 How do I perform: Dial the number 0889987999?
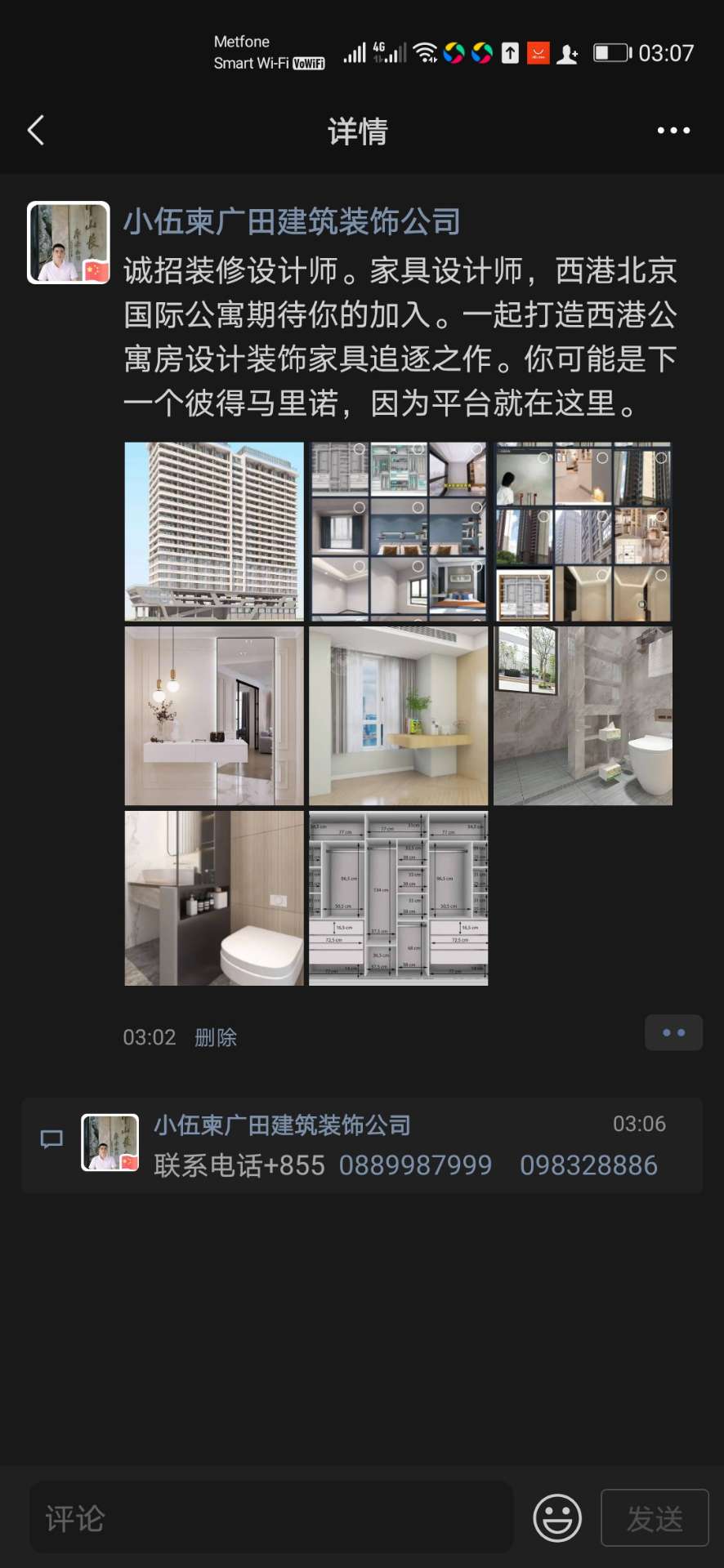pyautogui.click(x=415, y=1165)
